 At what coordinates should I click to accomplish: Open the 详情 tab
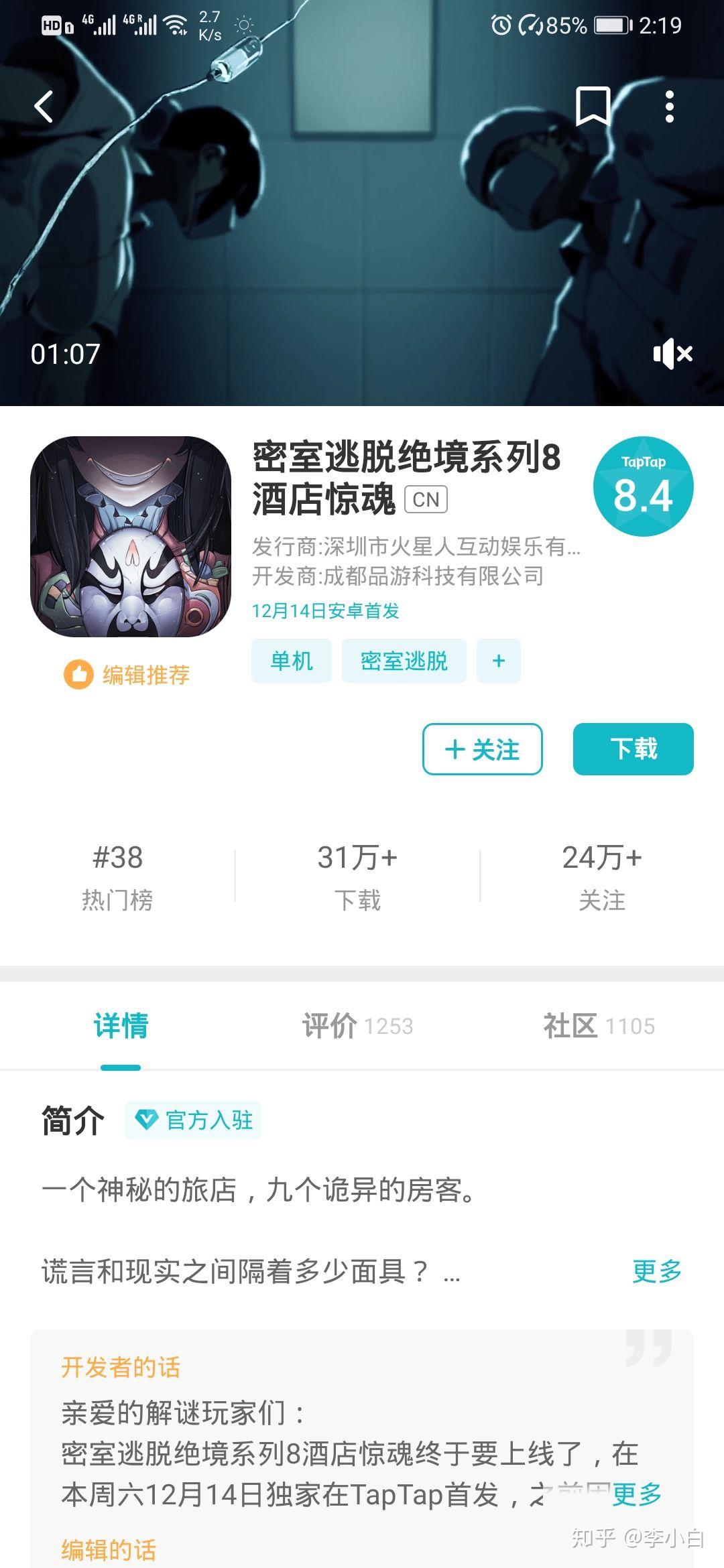(x=121, y=1026)
